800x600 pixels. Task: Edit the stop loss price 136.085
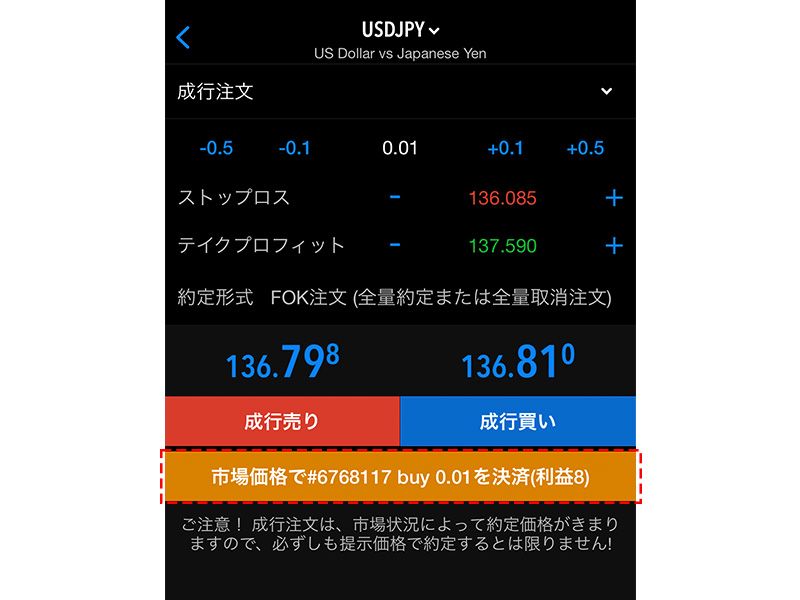pos(502,198)
